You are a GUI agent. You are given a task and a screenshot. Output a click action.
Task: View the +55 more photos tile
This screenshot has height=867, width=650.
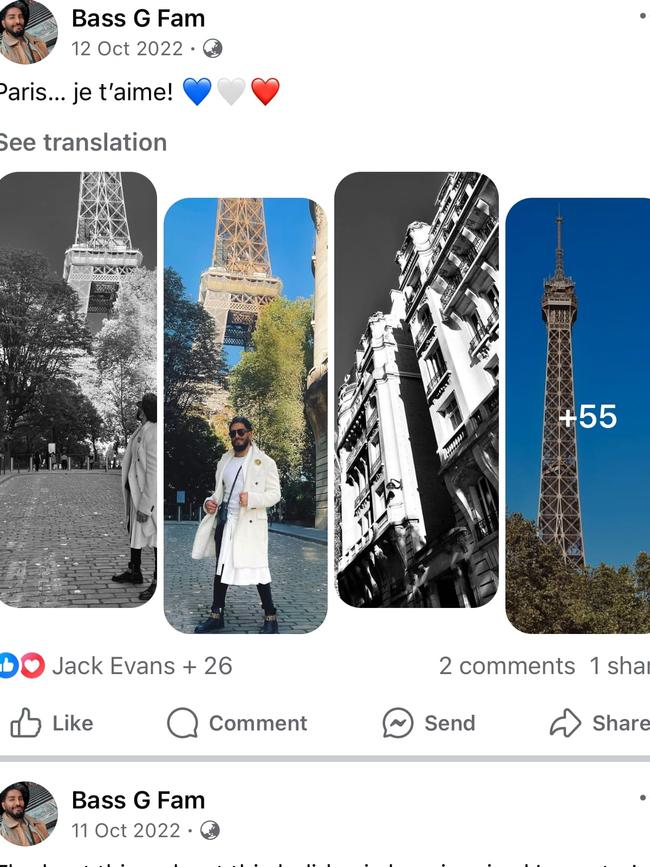click(580, 415)
